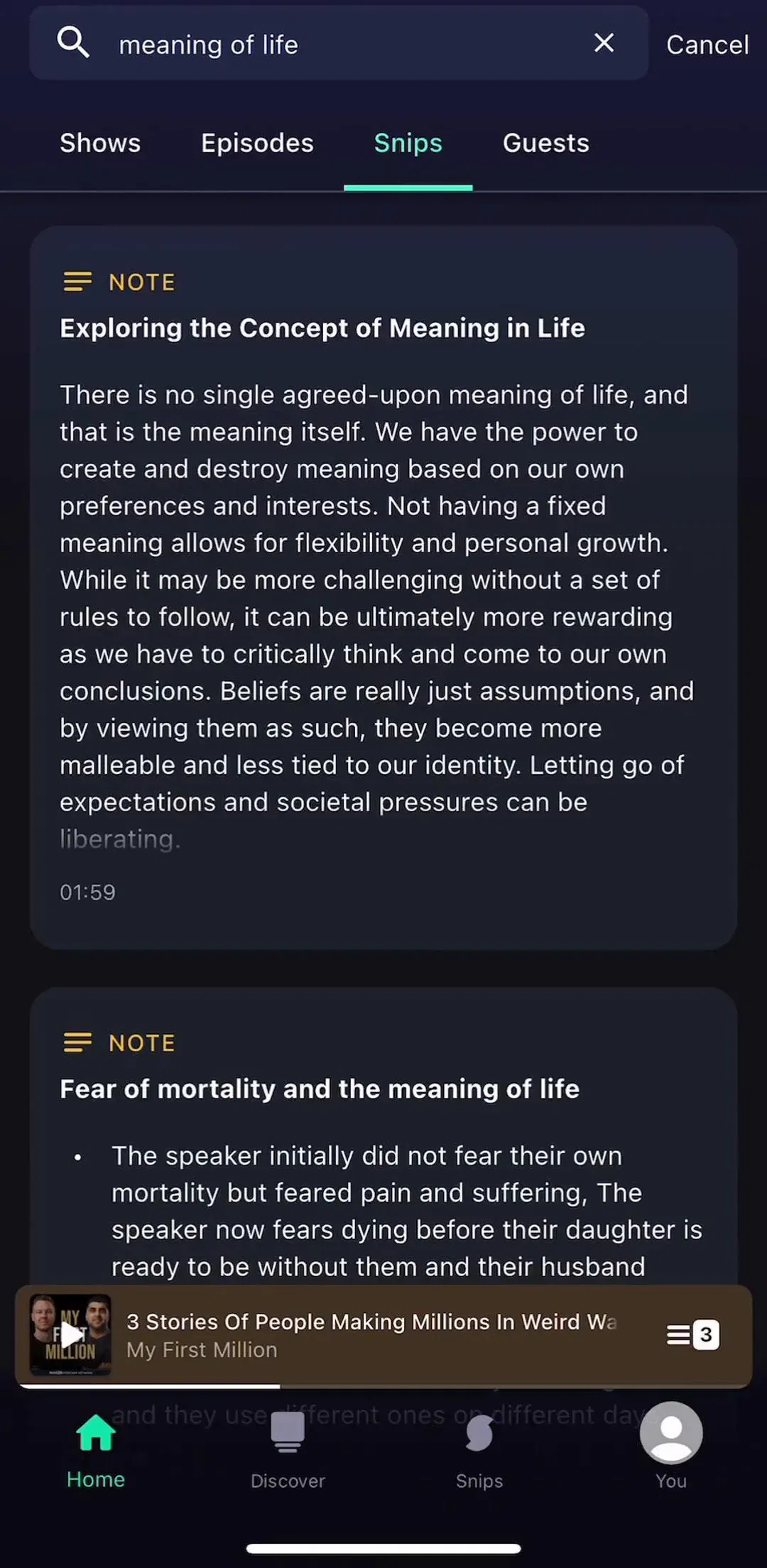Open the playback queue with 3 items
Screen dimensions: 767x1568
[693, 1335]
